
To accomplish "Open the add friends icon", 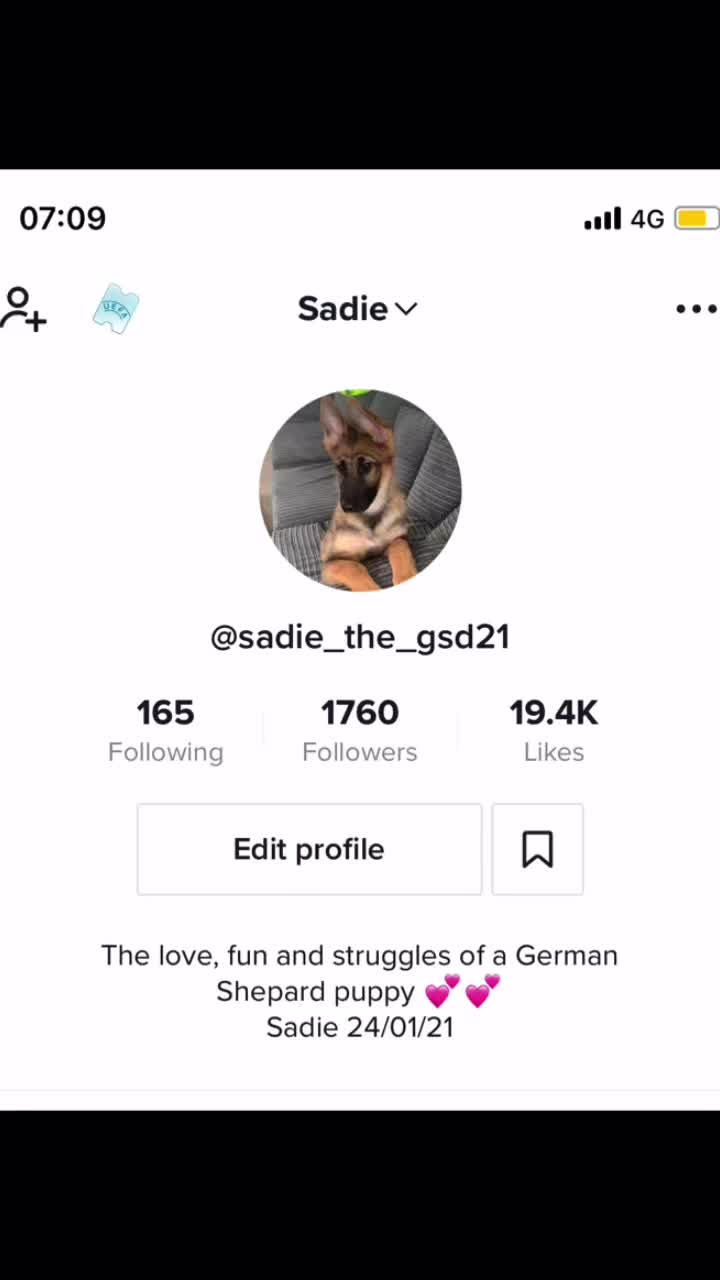I will pos(24,309).
